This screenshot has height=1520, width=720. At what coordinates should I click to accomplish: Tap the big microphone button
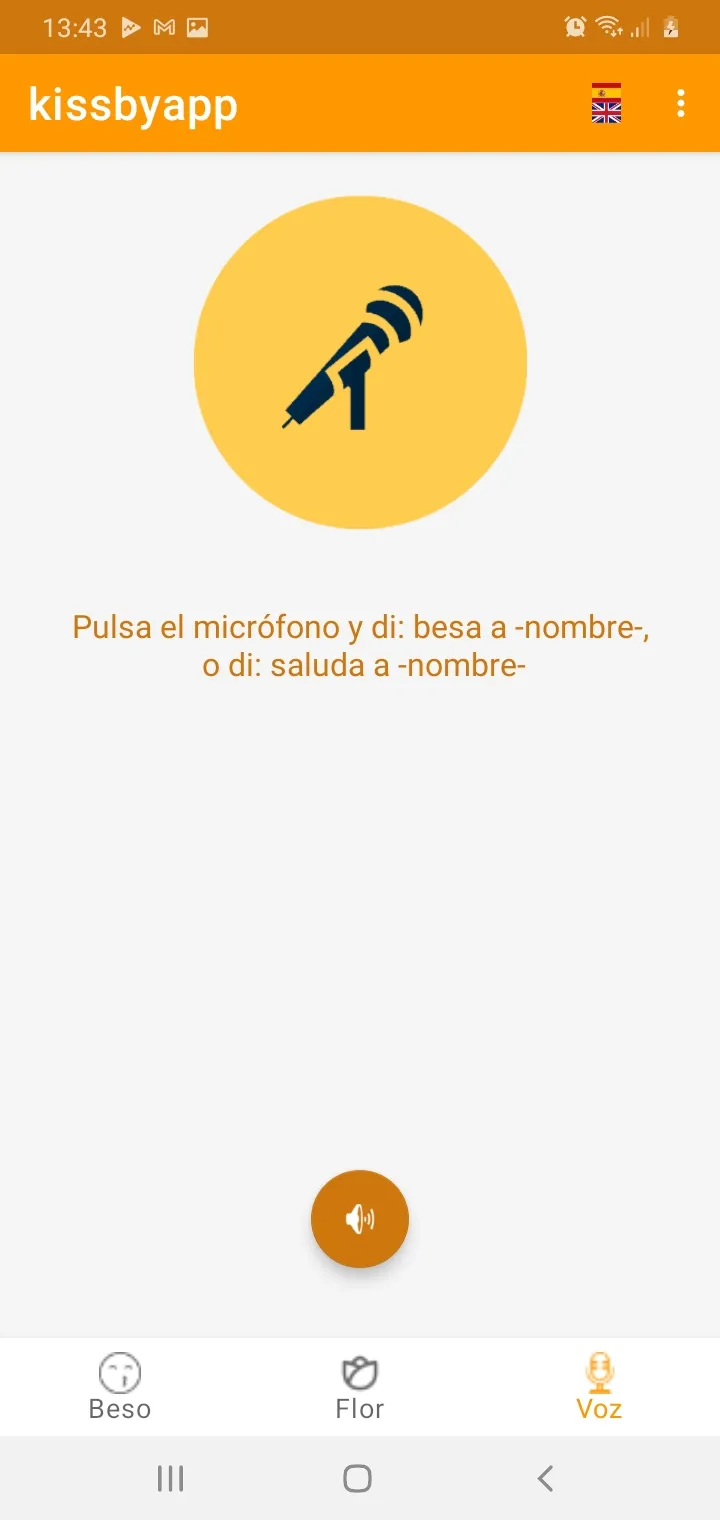(360, 362)
